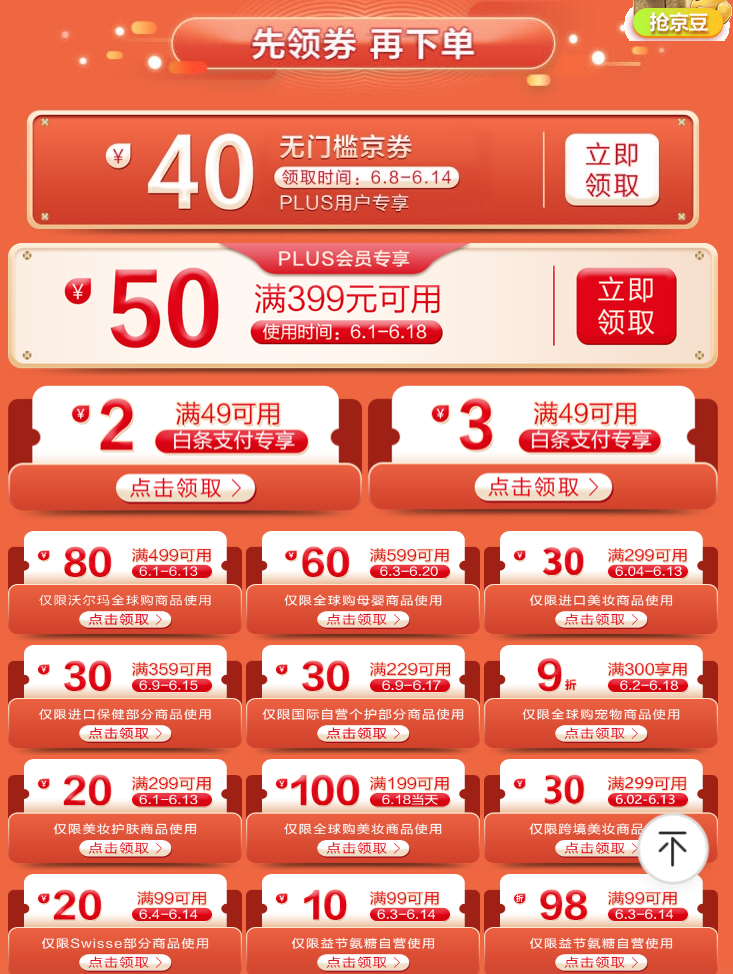Get the 30 yuan 国际自营个护 coupon
The image size is (733, 974).
pyautogui.click(x=363, y=733)
